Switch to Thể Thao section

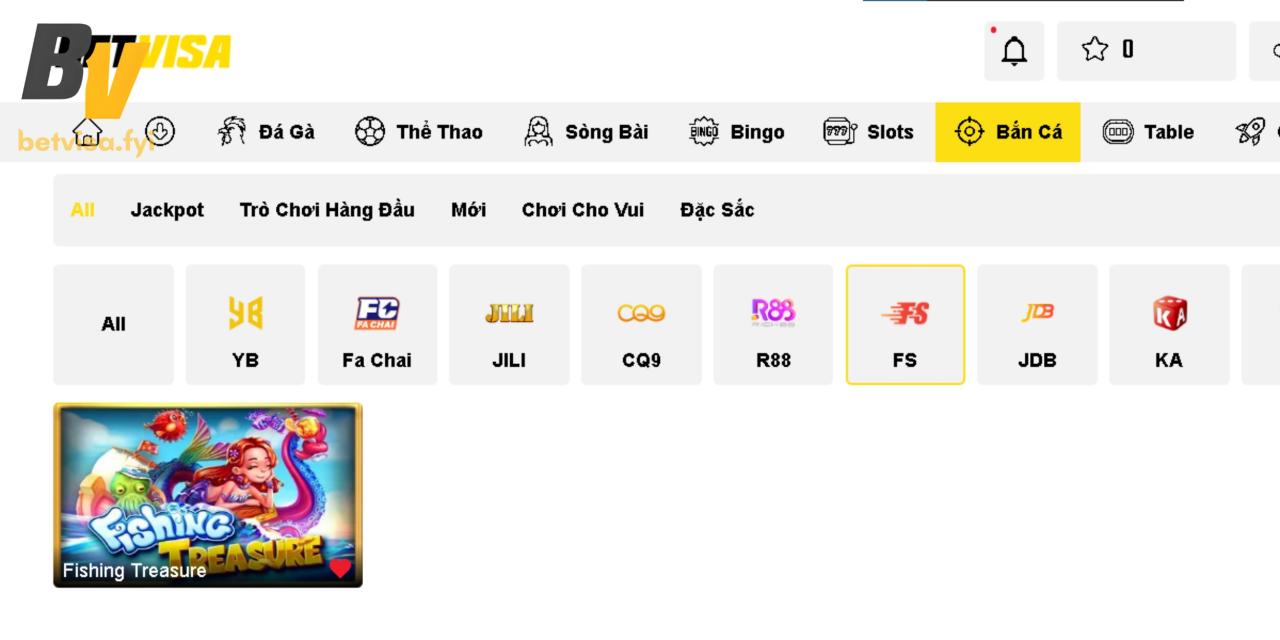click(x=419, y=132)
